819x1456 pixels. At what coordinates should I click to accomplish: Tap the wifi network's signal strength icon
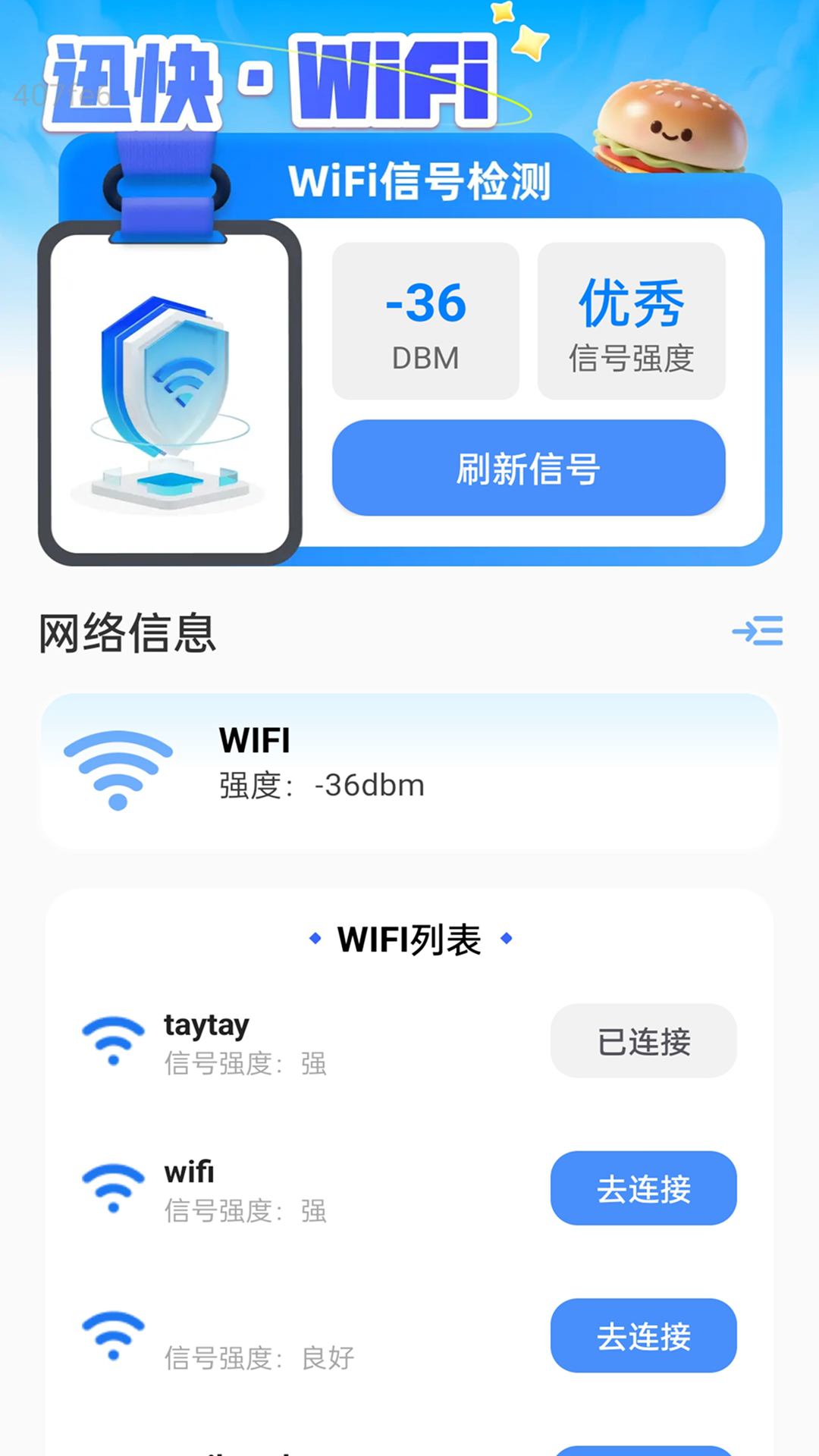pyautogui.click(x=113, y=1188)
